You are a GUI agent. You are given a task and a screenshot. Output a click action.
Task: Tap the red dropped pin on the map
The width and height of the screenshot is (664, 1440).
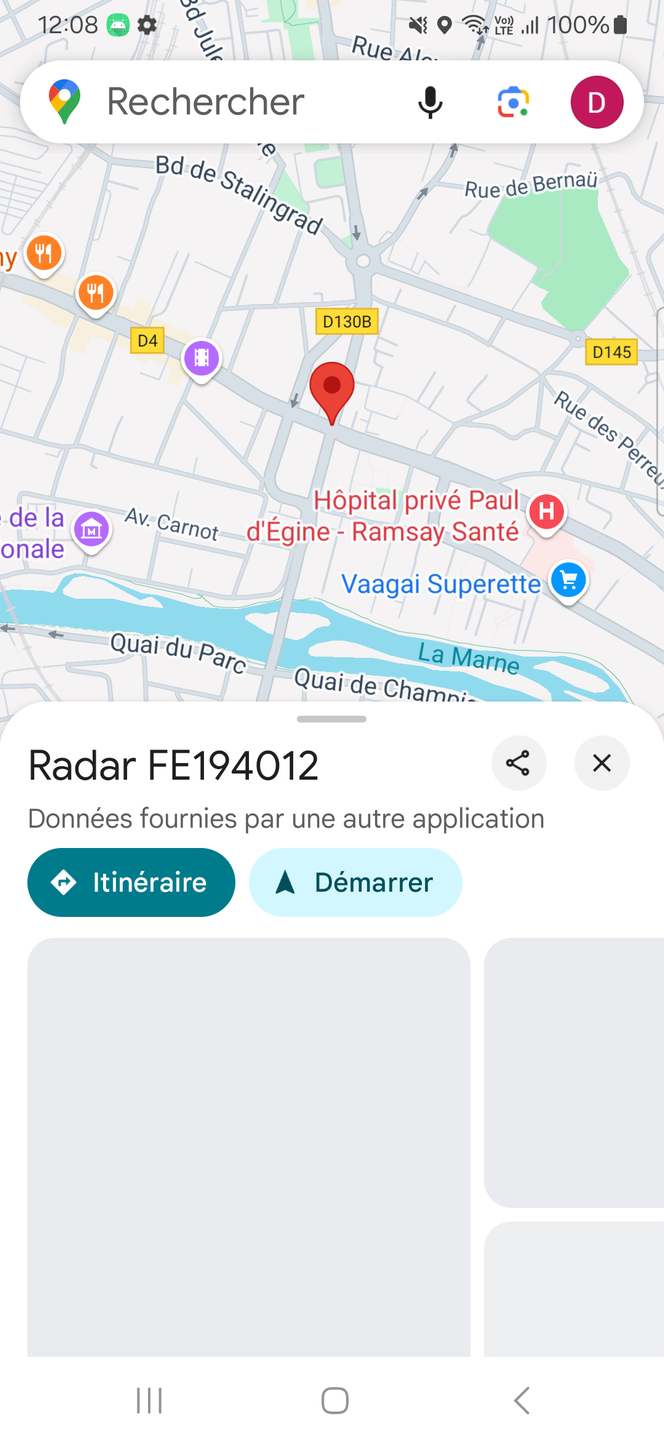pos(332,390)
